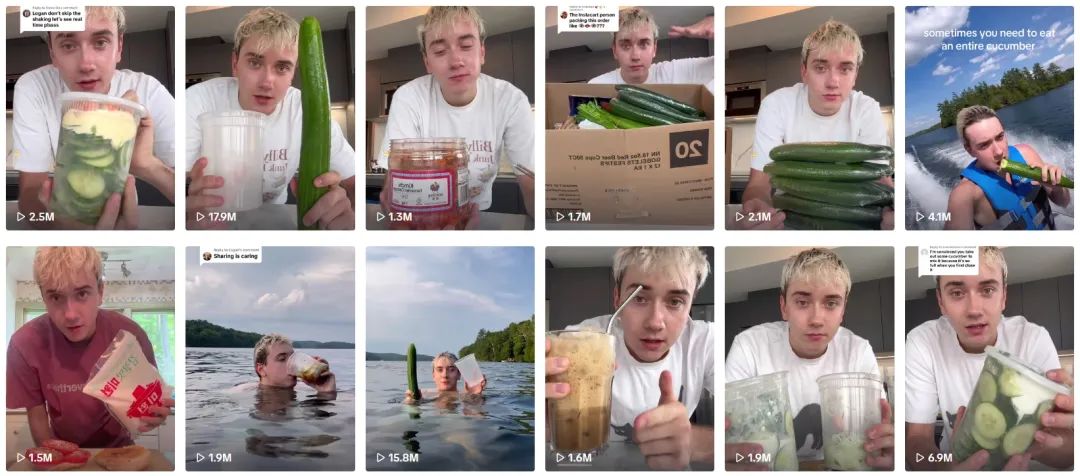The image size is (1080, 476).
Task: Open 'sometimes you need to eat an entire cucumber' video
Action: coord(990,118)
